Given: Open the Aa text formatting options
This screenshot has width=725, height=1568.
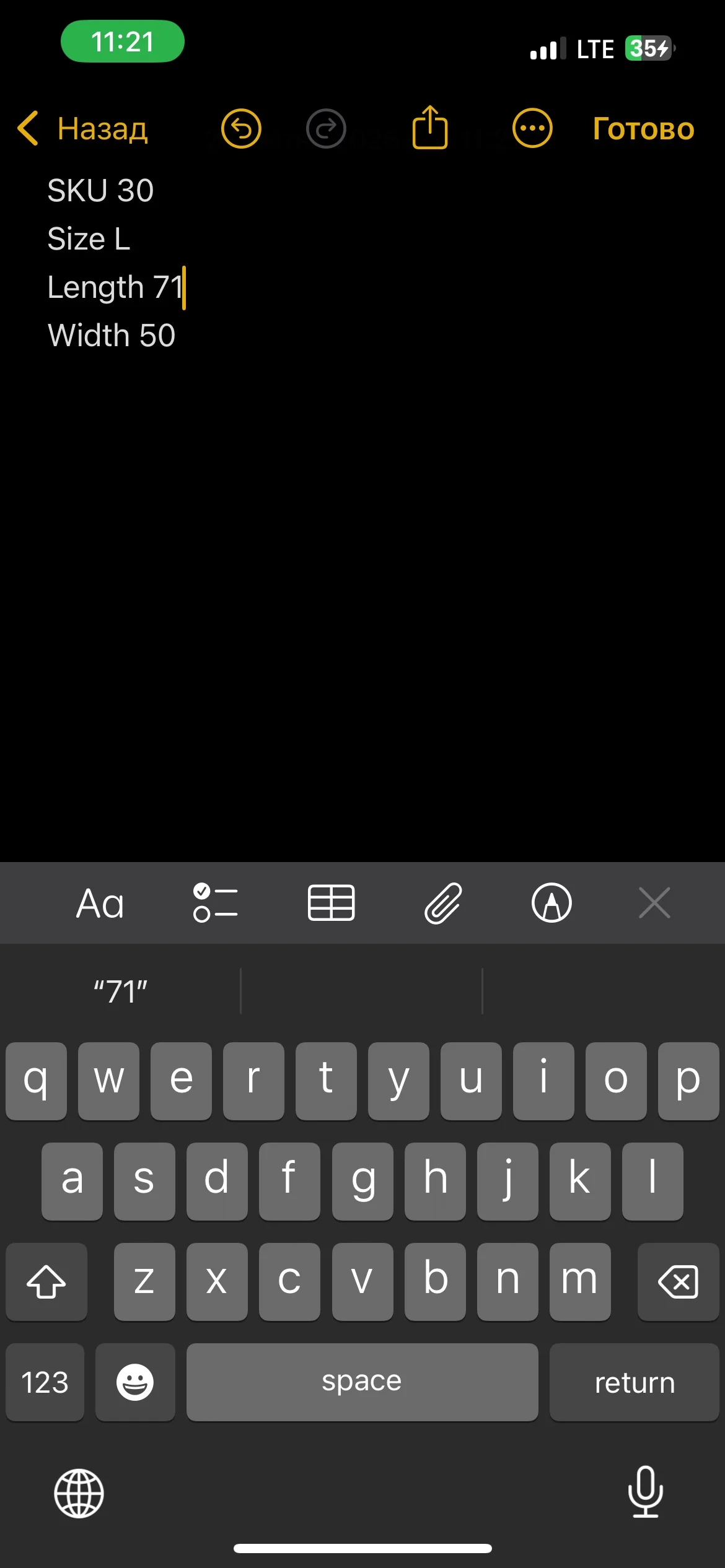Looking at the screenshot, I should tap(100, 903).
